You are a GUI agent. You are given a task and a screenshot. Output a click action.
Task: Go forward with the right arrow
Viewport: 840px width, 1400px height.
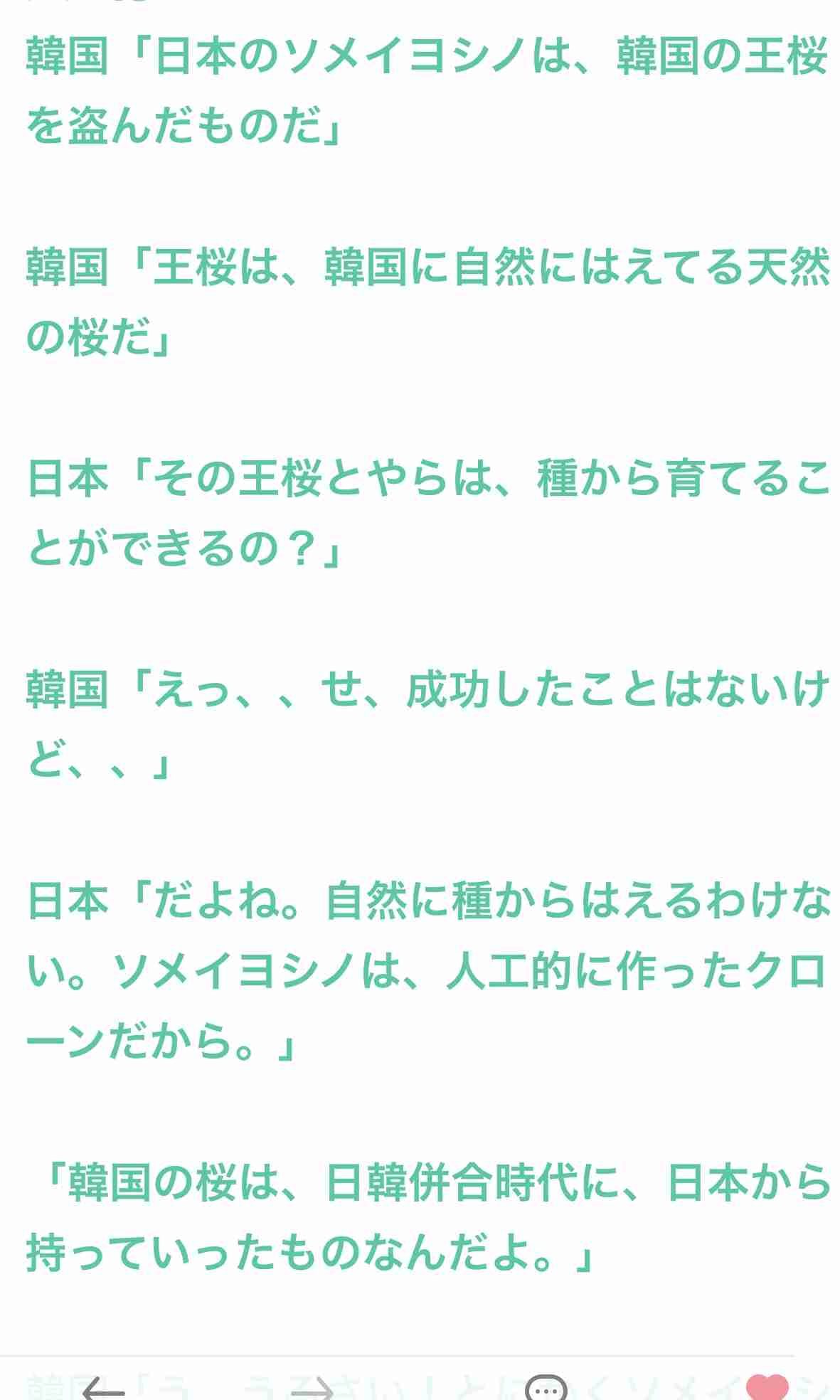click(313, 1389)
